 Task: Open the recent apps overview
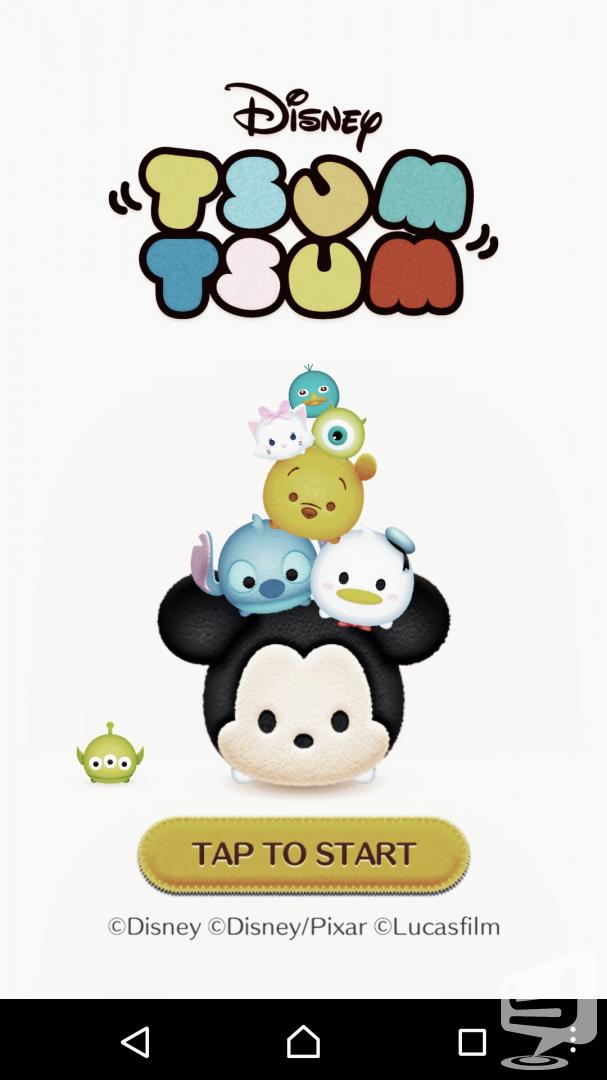pyautogui.click(x=472, y=1042)
